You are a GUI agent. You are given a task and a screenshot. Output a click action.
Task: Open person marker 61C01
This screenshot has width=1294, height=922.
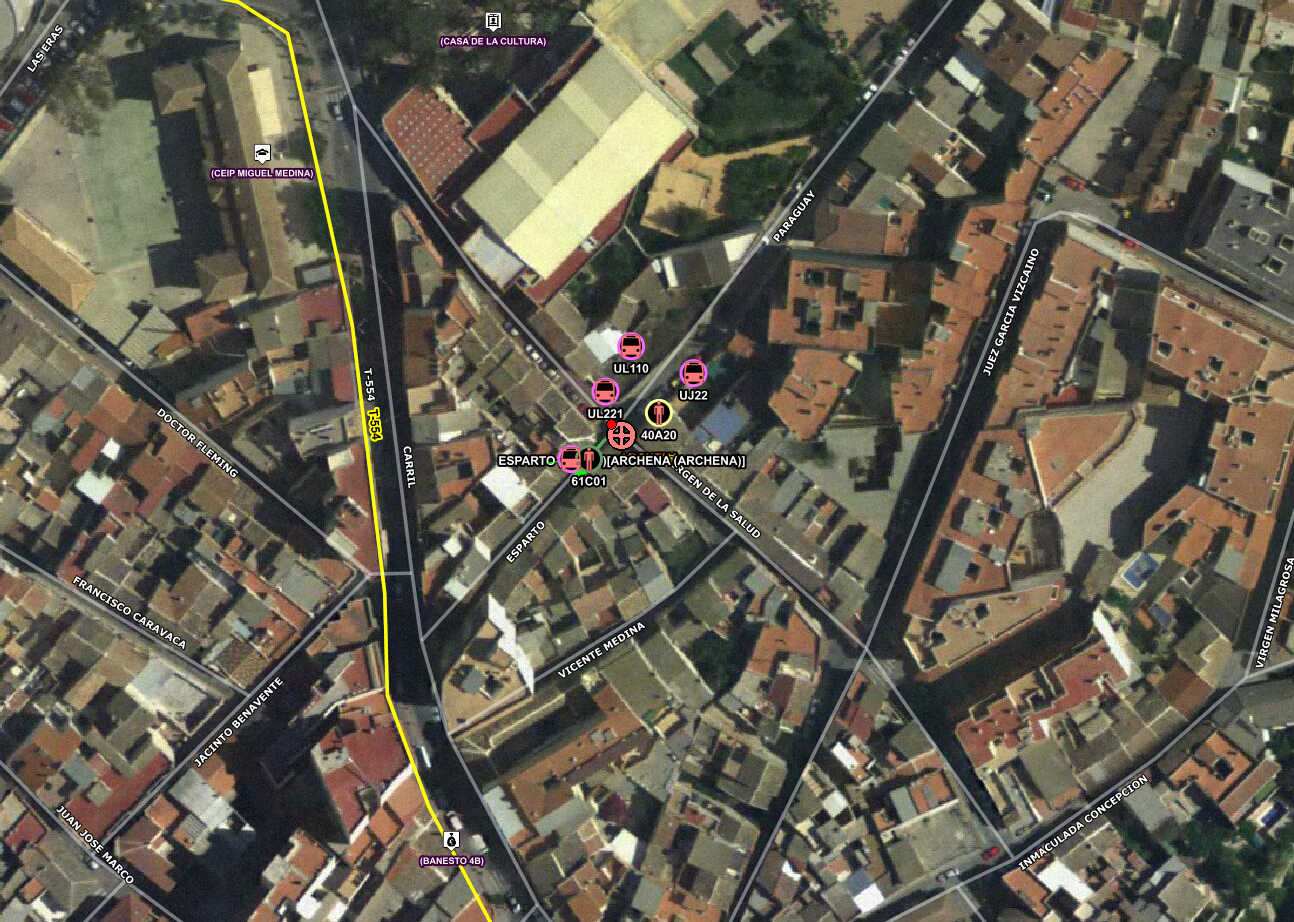(x=589, y=459)
